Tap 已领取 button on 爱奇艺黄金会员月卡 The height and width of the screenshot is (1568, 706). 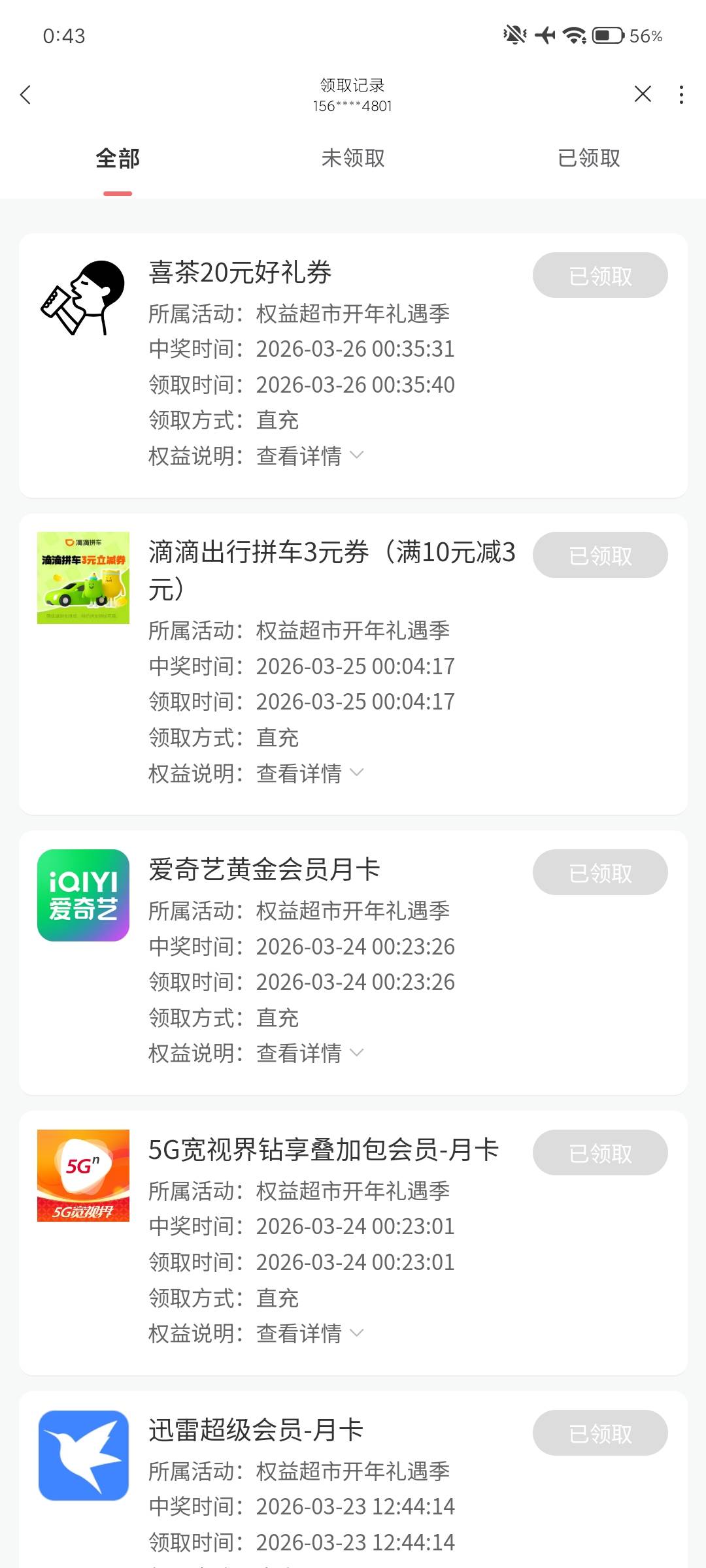(x=600, y=873)
